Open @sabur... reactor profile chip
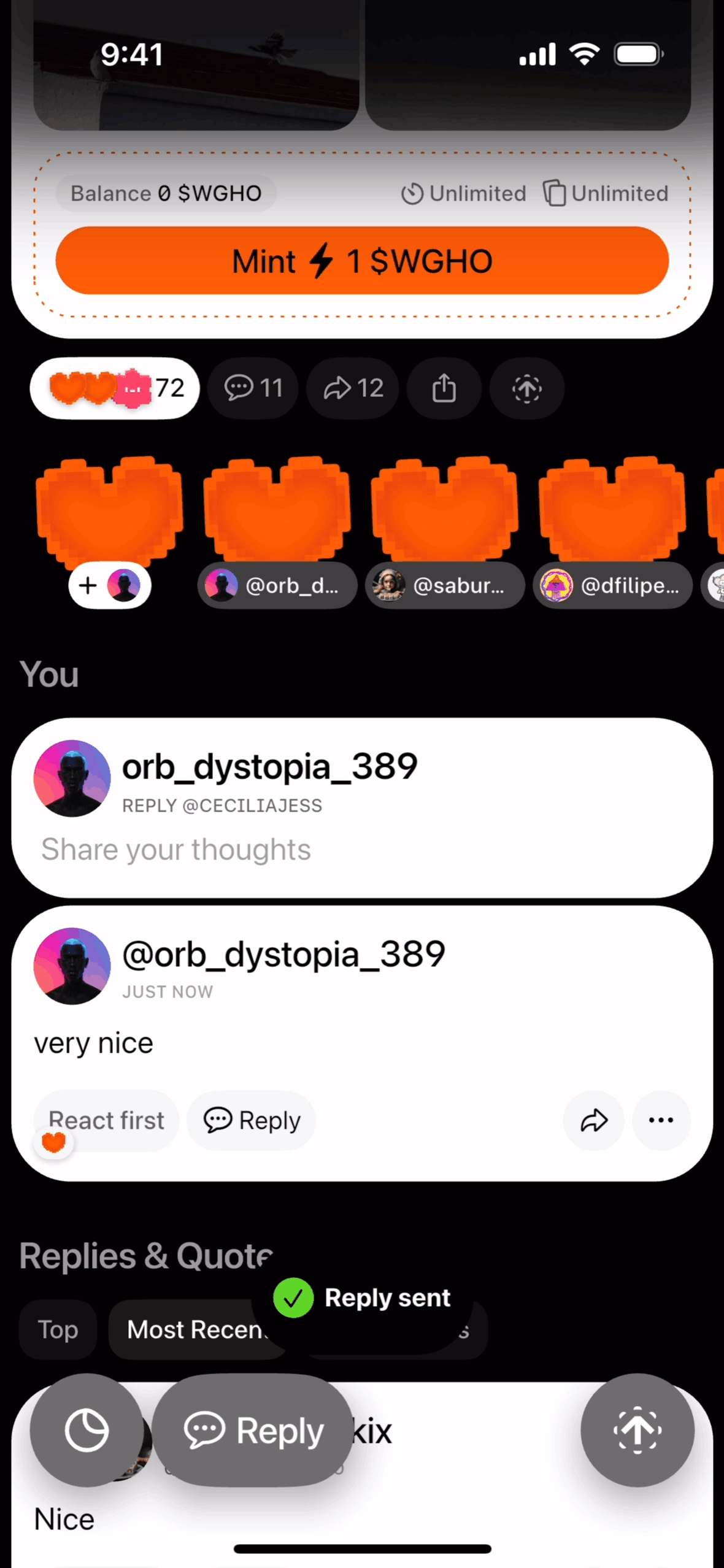This screenshot has width=724, height=1568. tap(445, 586)
